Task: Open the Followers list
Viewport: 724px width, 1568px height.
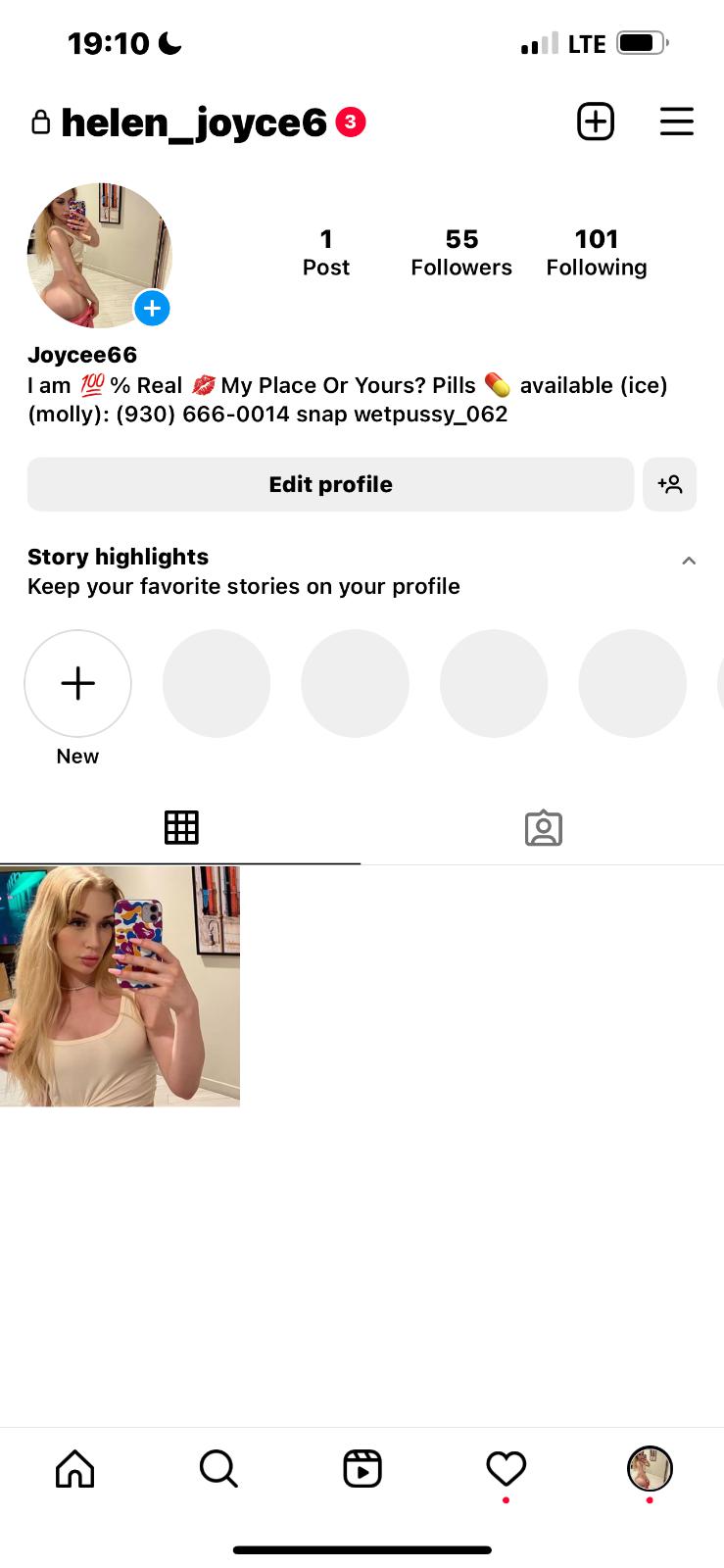Action: click(461, 253)
